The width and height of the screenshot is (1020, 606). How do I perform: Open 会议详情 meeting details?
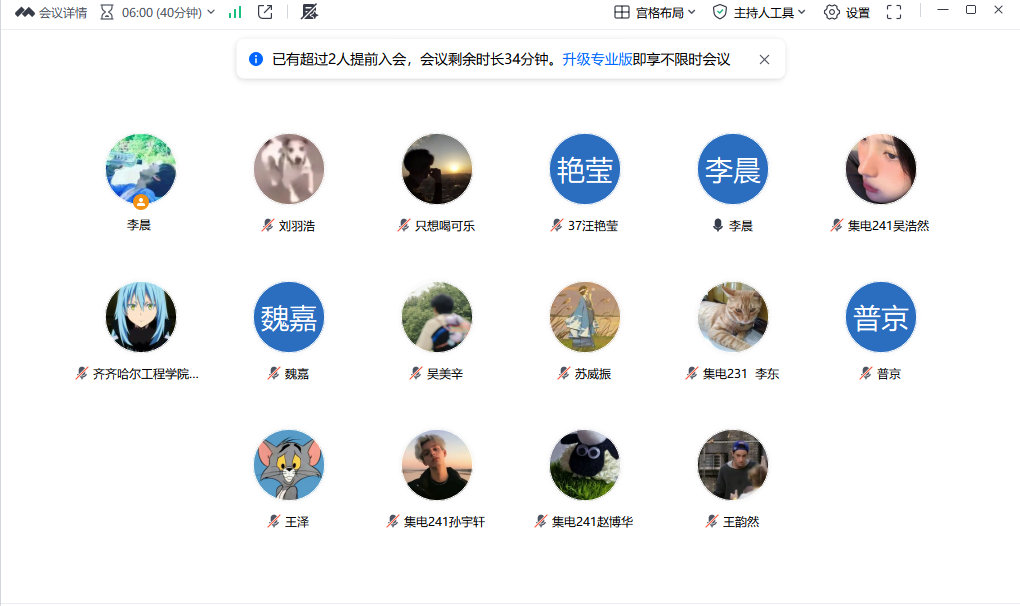point(52,12)
